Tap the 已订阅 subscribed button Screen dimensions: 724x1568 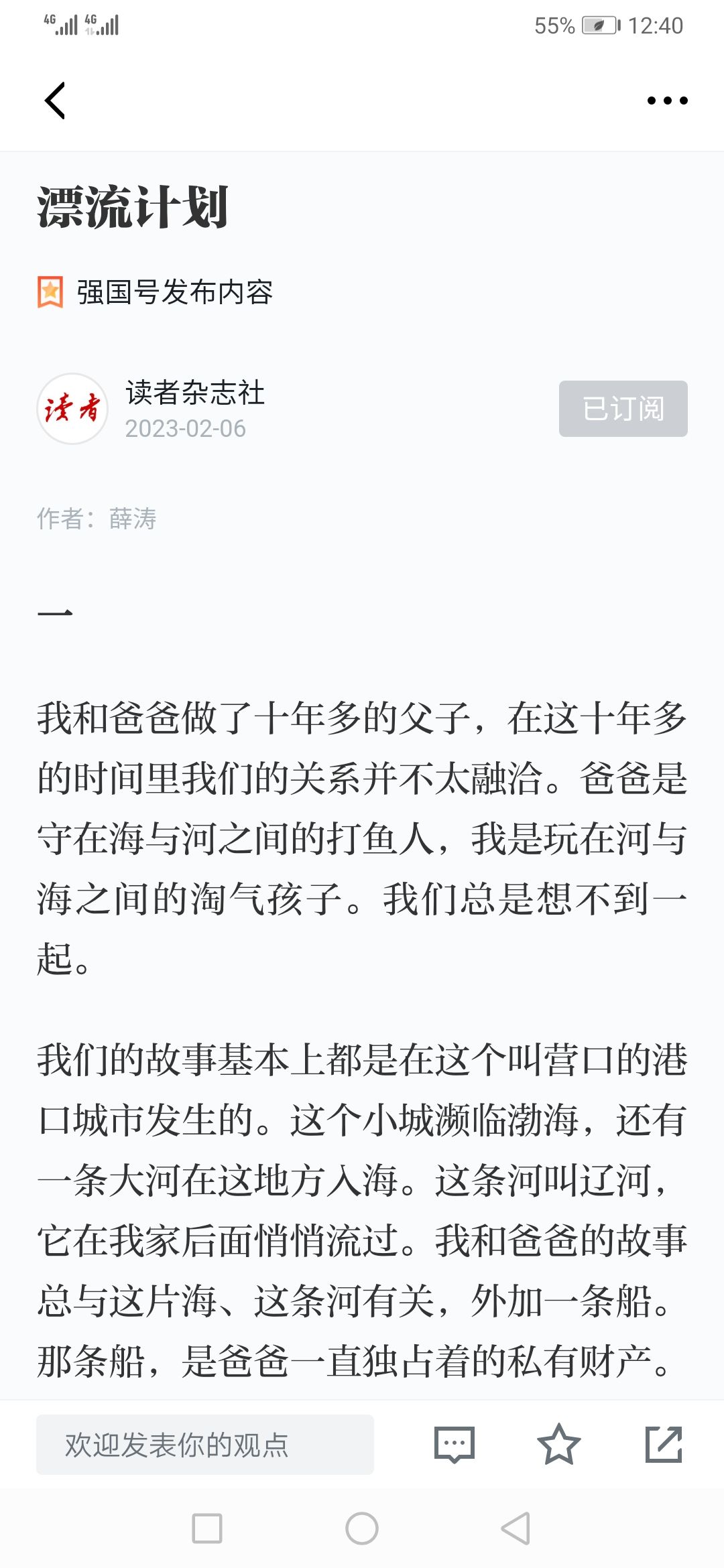coord(623,409)
